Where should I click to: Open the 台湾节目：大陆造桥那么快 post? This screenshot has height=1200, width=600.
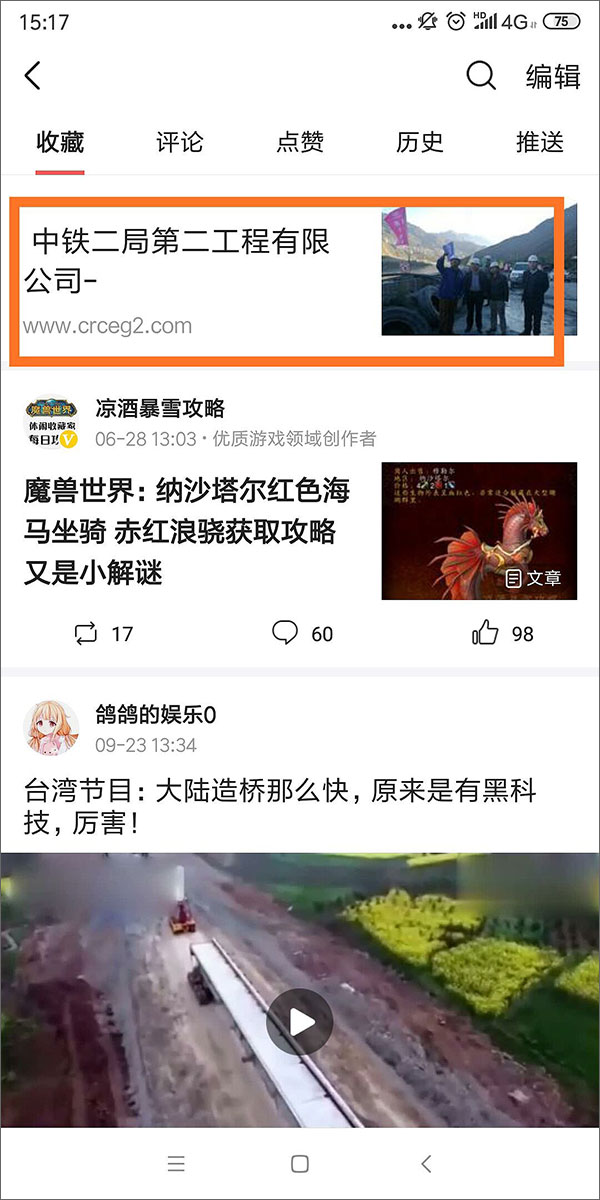click(280, 808)
